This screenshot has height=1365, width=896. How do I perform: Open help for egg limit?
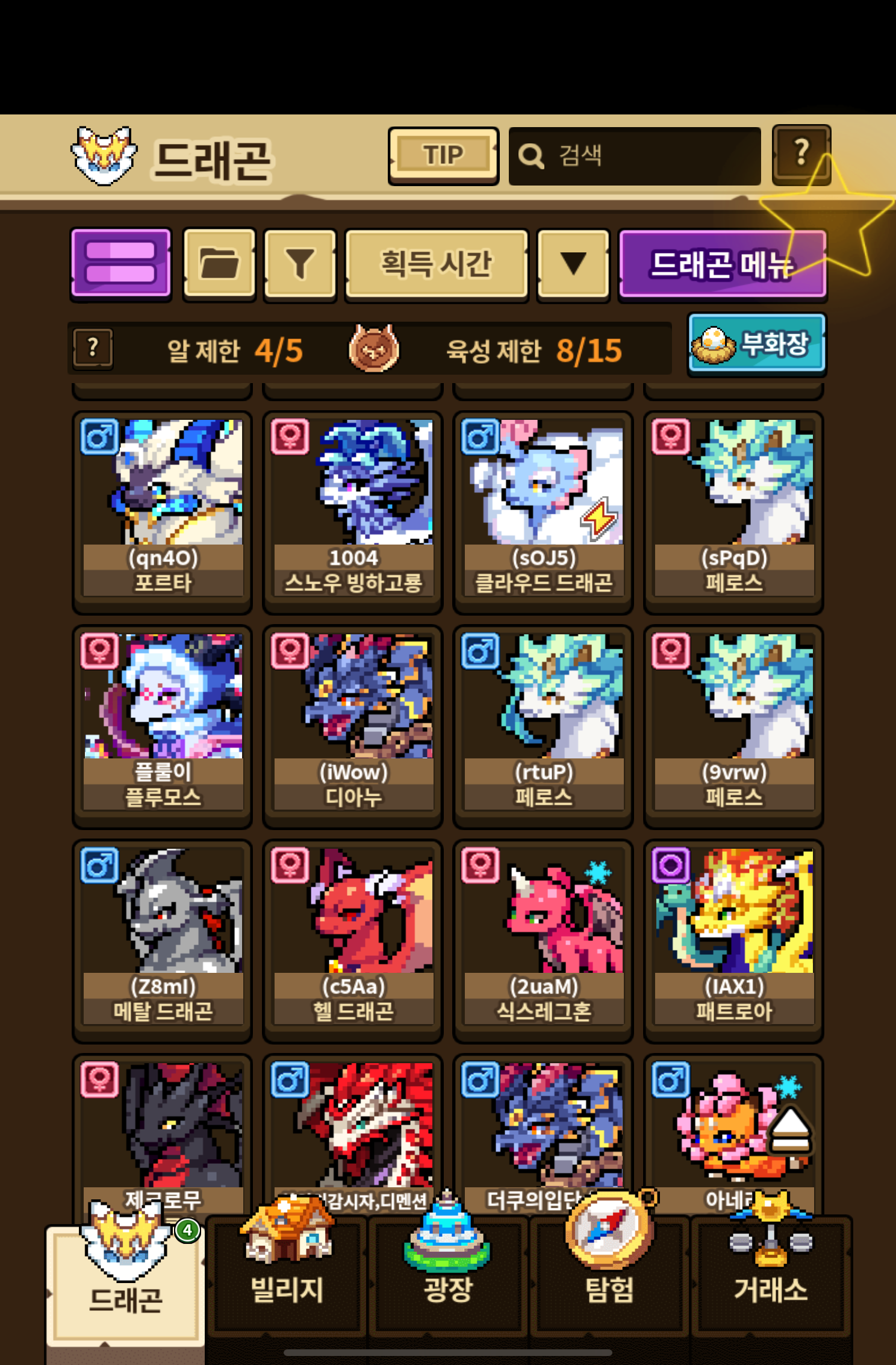pos(93,348)
